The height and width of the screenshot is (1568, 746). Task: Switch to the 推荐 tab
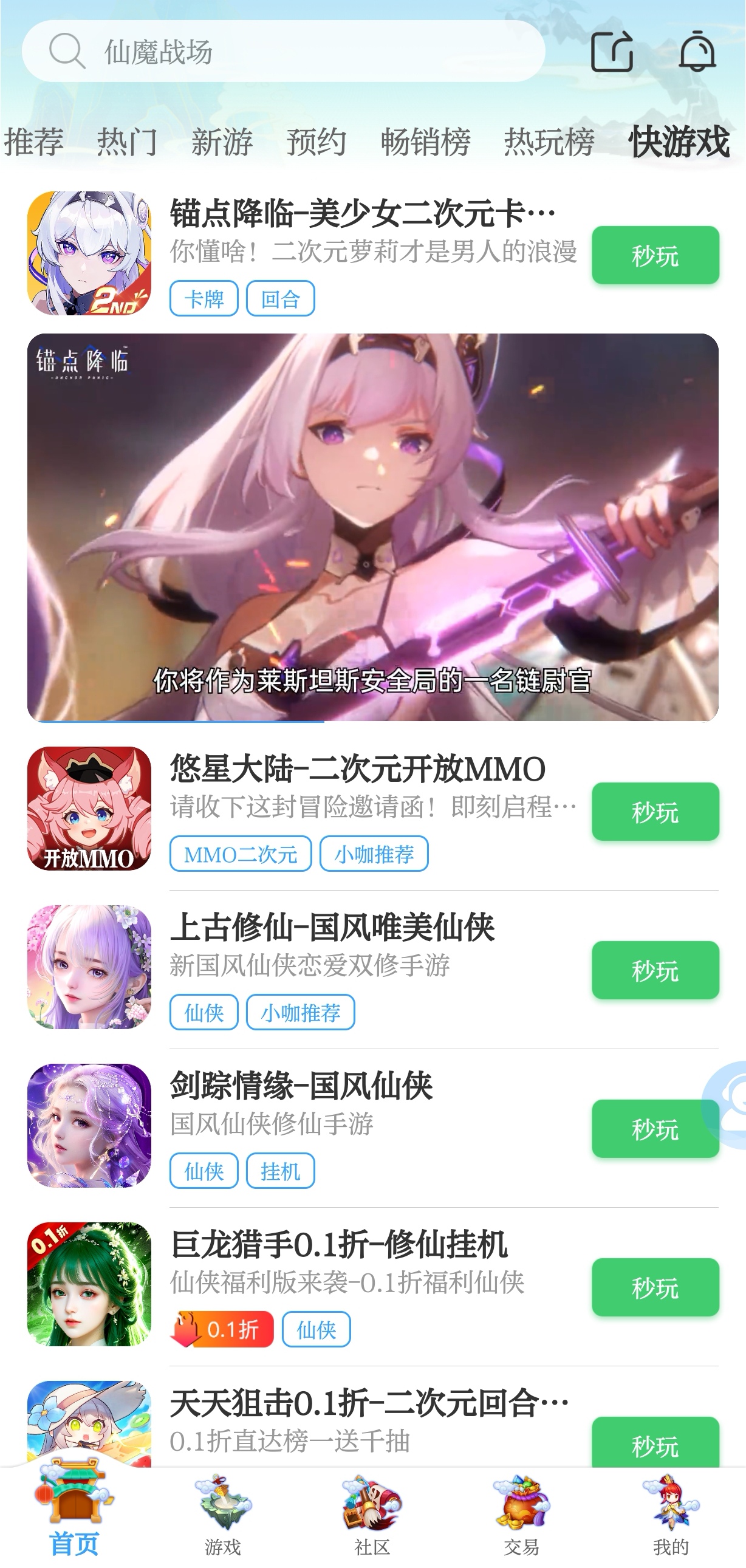(x=34, y=142)
